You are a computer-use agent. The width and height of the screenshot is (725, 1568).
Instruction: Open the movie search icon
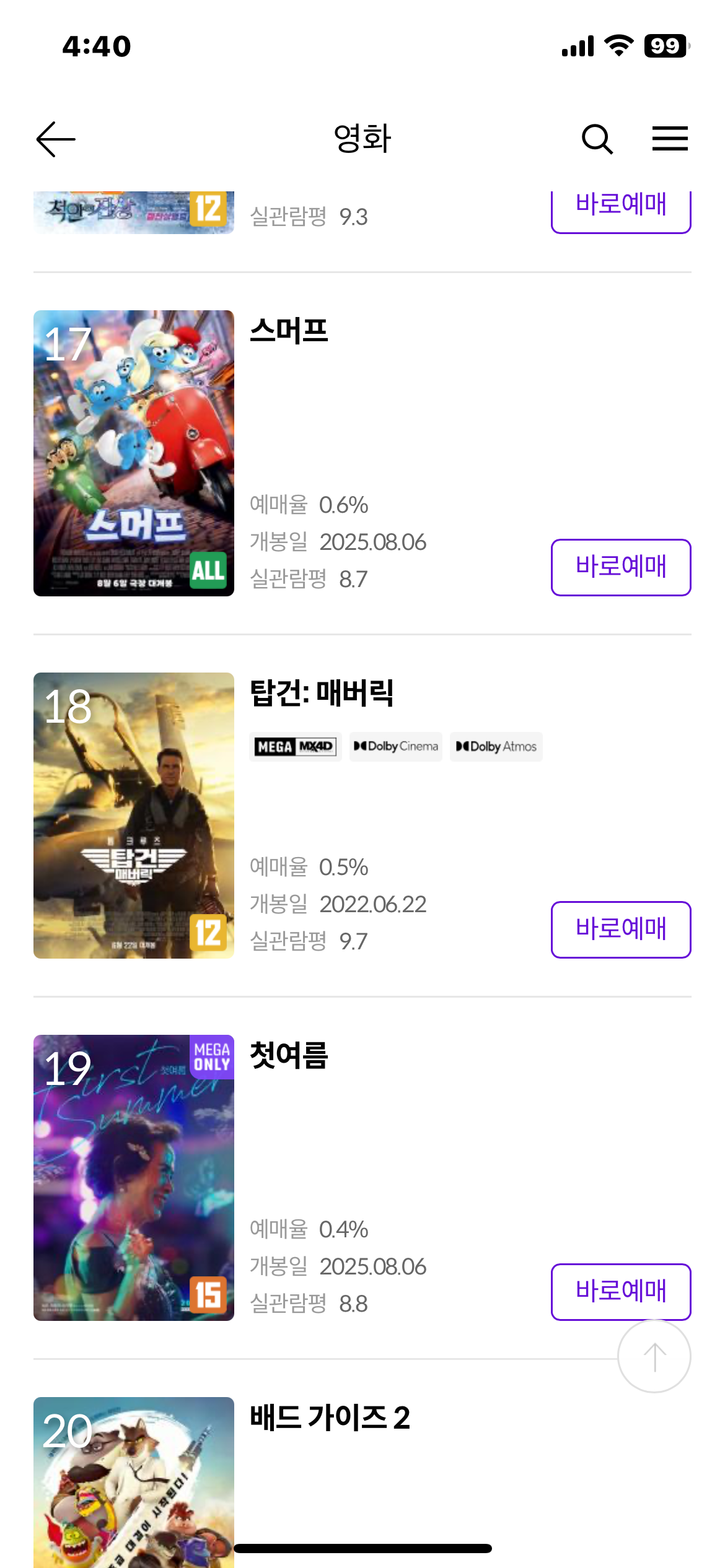(x=597, y=139)
